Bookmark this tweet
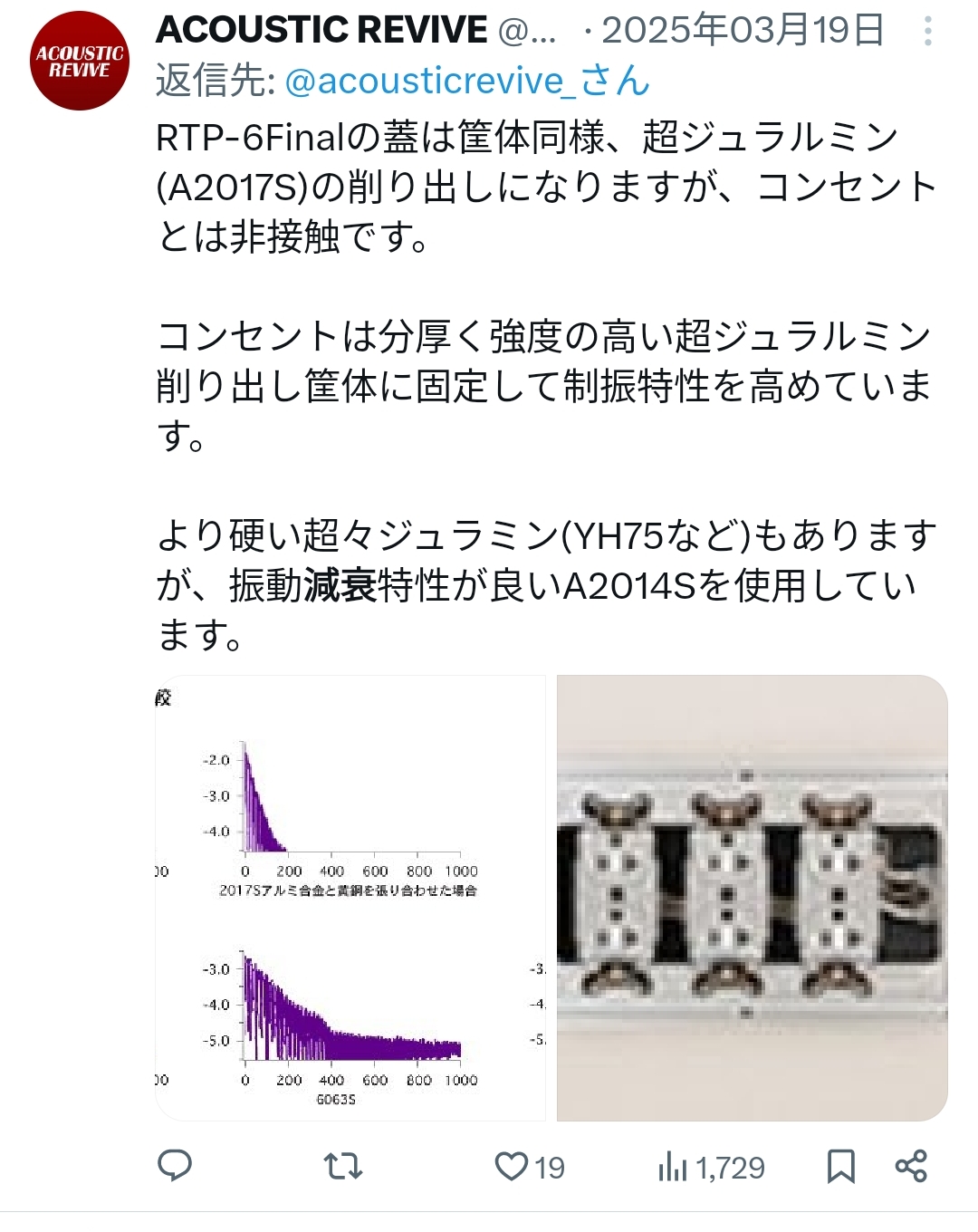978x1232 pixels. (x=840, y=1166)
